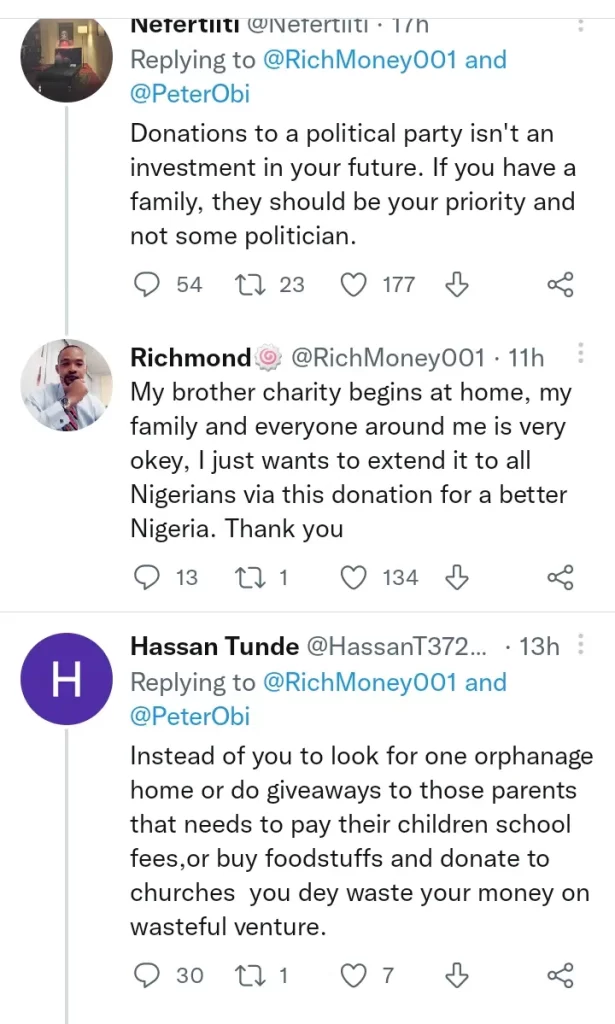Open Richmond's profile picture
The image size is (615, 1024).
pos(66,384)
